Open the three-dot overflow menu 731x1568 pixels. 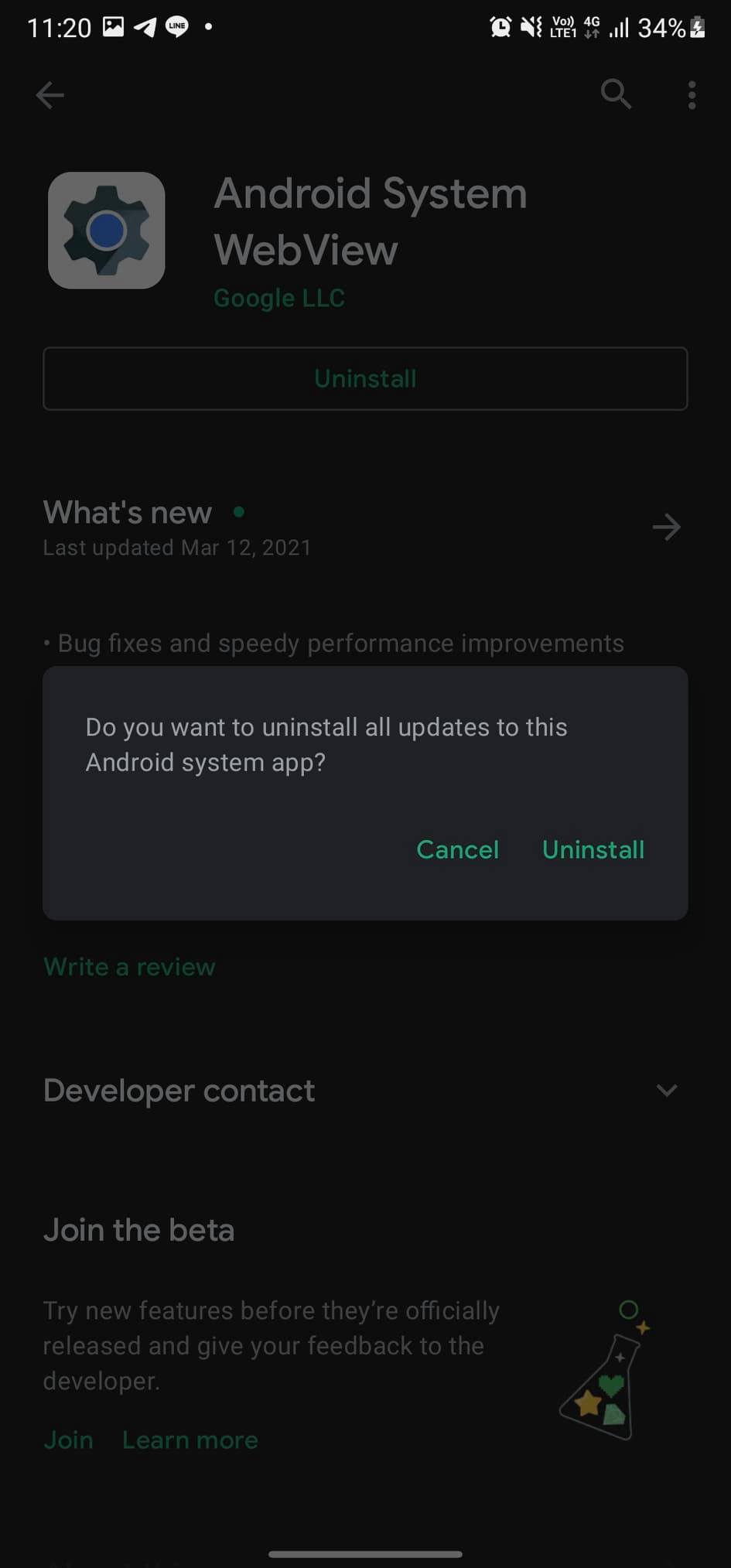[692, 95]
